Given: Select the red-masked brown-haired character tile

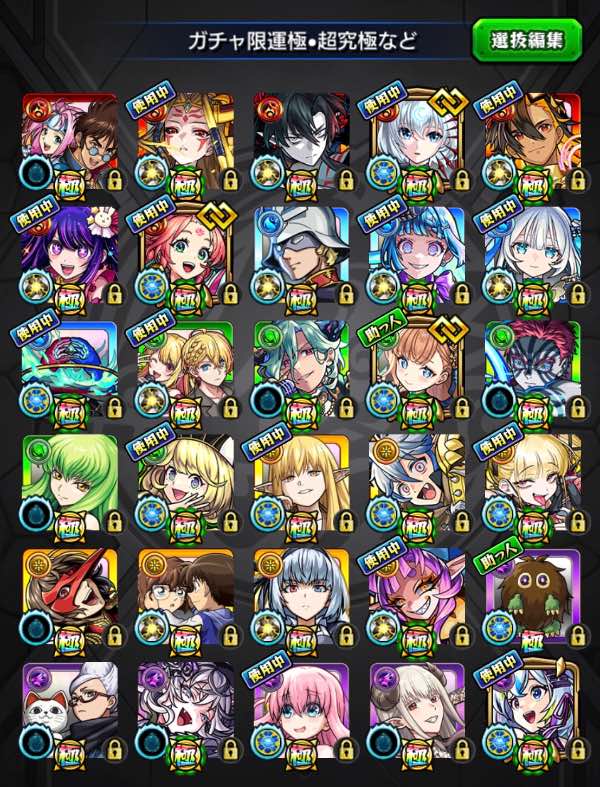Looking at the screenshot, I should pyautogui.click(x=70, y=597).
